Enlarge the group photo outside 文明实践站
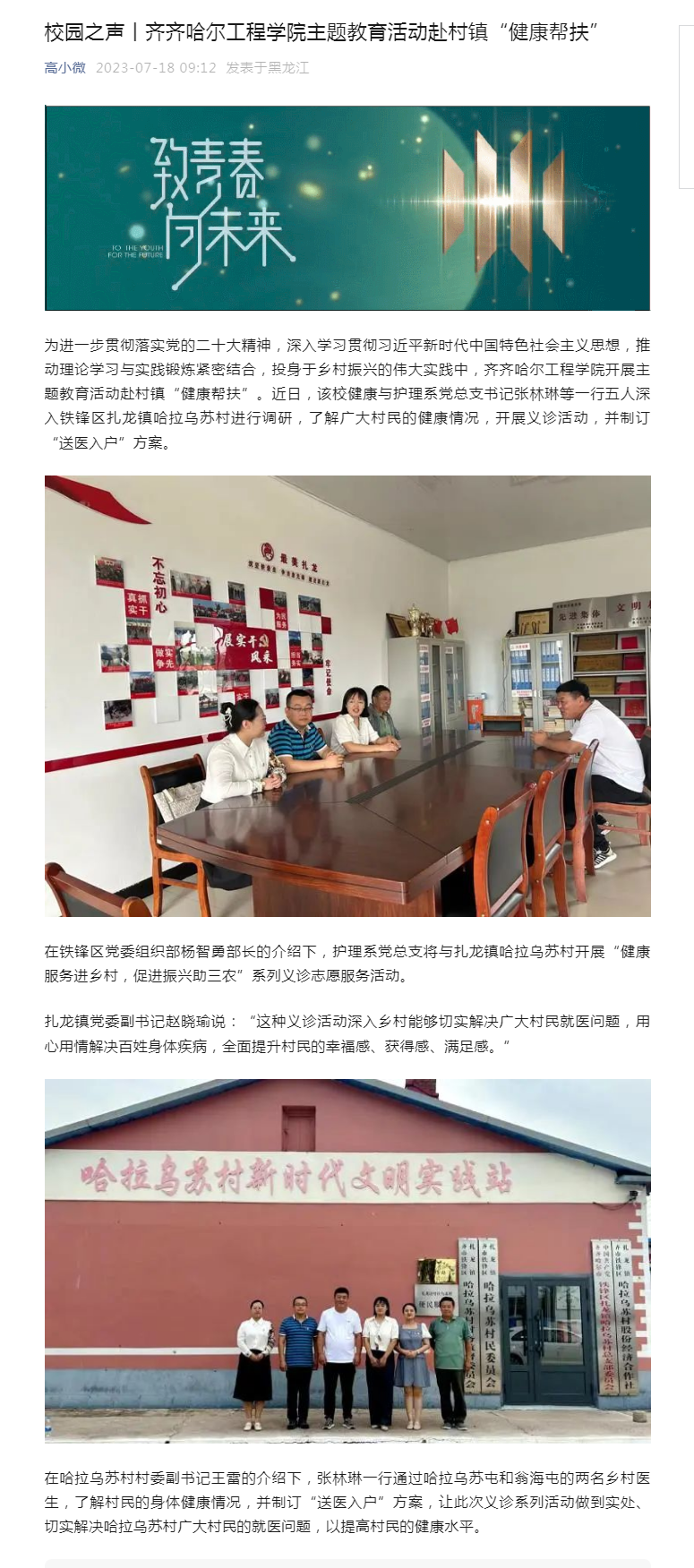Screen dimensions: 694x1568 pos(347,1259)
